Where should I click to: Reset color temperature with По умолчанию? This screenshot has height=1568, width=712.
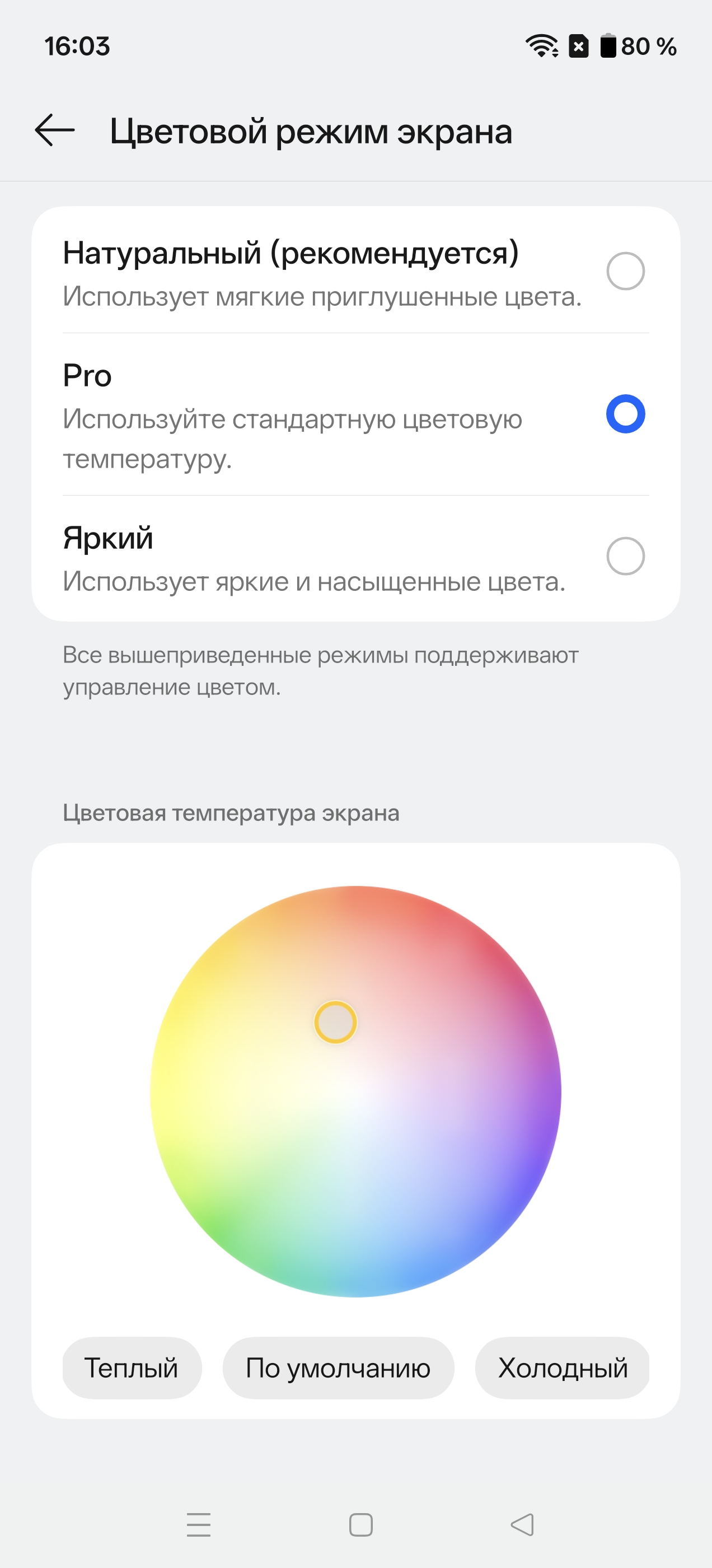click(338, 1368)
